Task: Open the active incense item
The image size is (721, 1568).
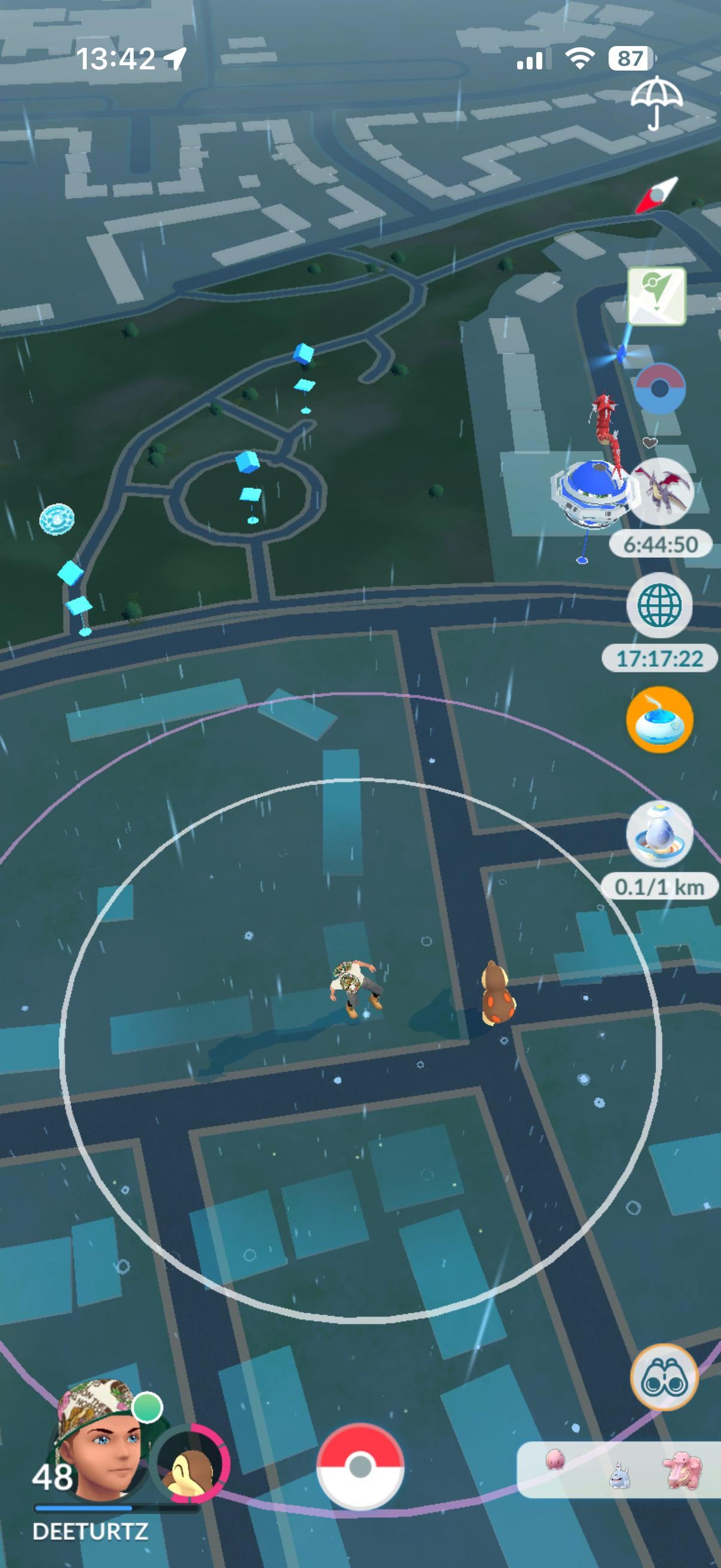Action: (x=659, y=719)
